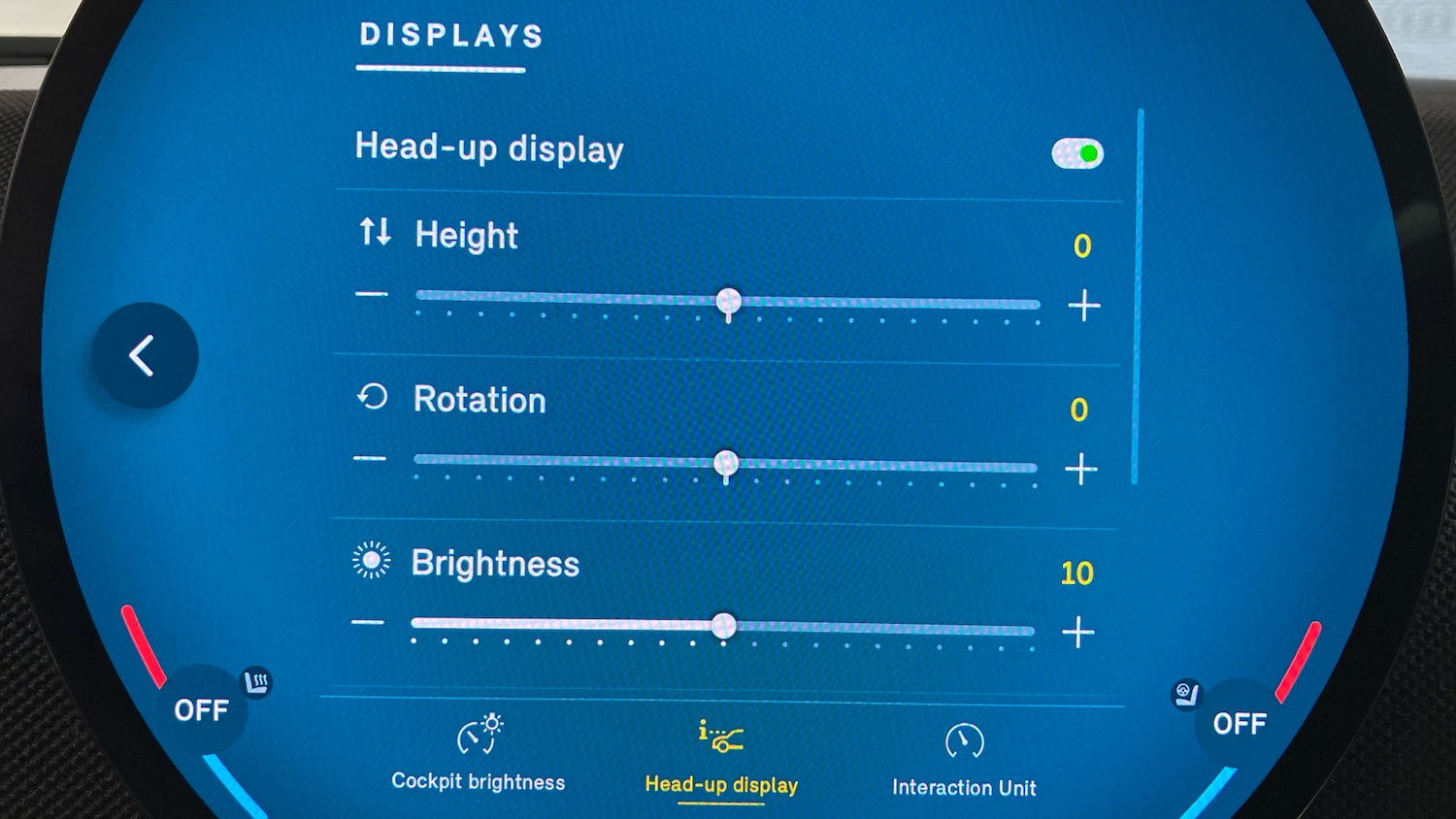
Task: Turn on the seat heating OFF button
Action: pyautogui.click(x=202, y=709)
